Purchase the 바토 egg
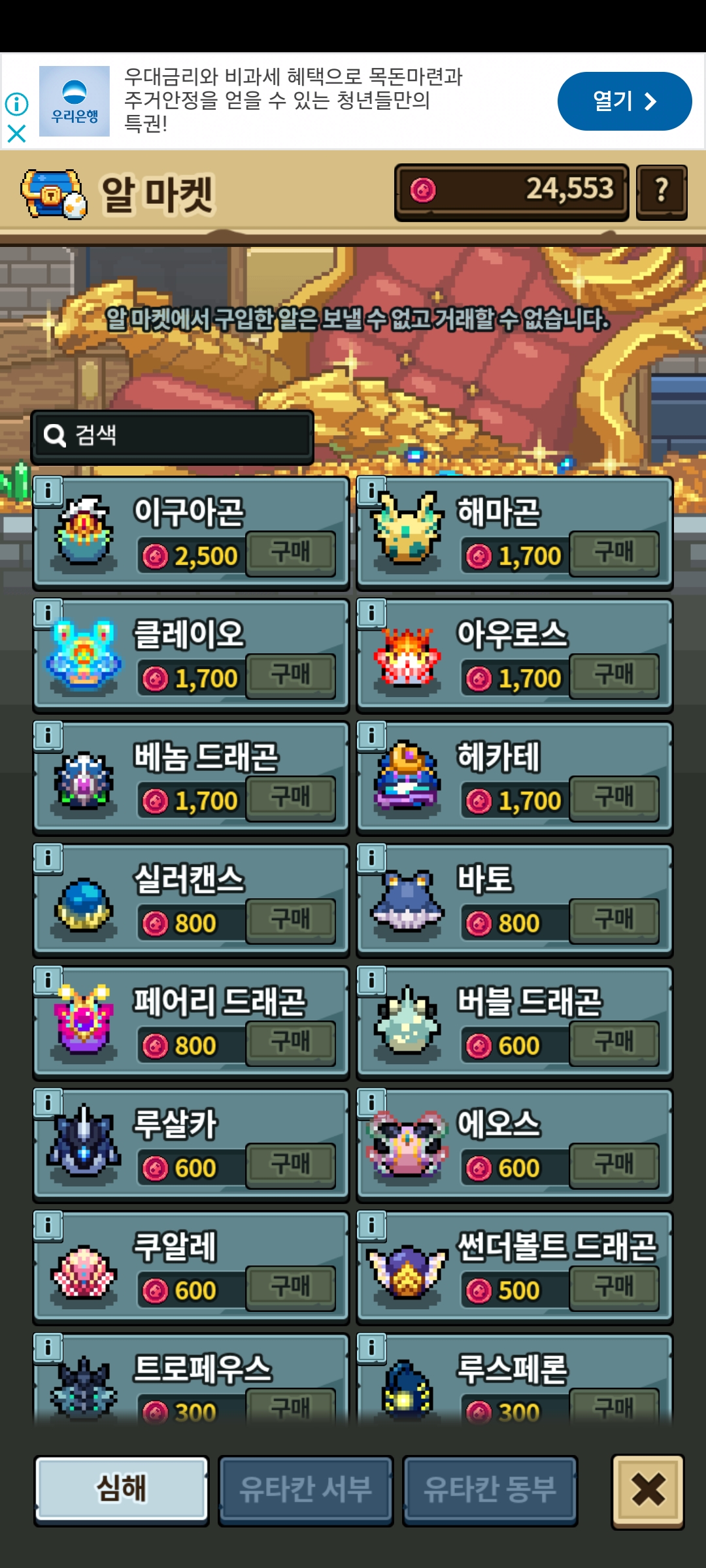Screen dimensions: 706x1568 (x=613, y=921)
